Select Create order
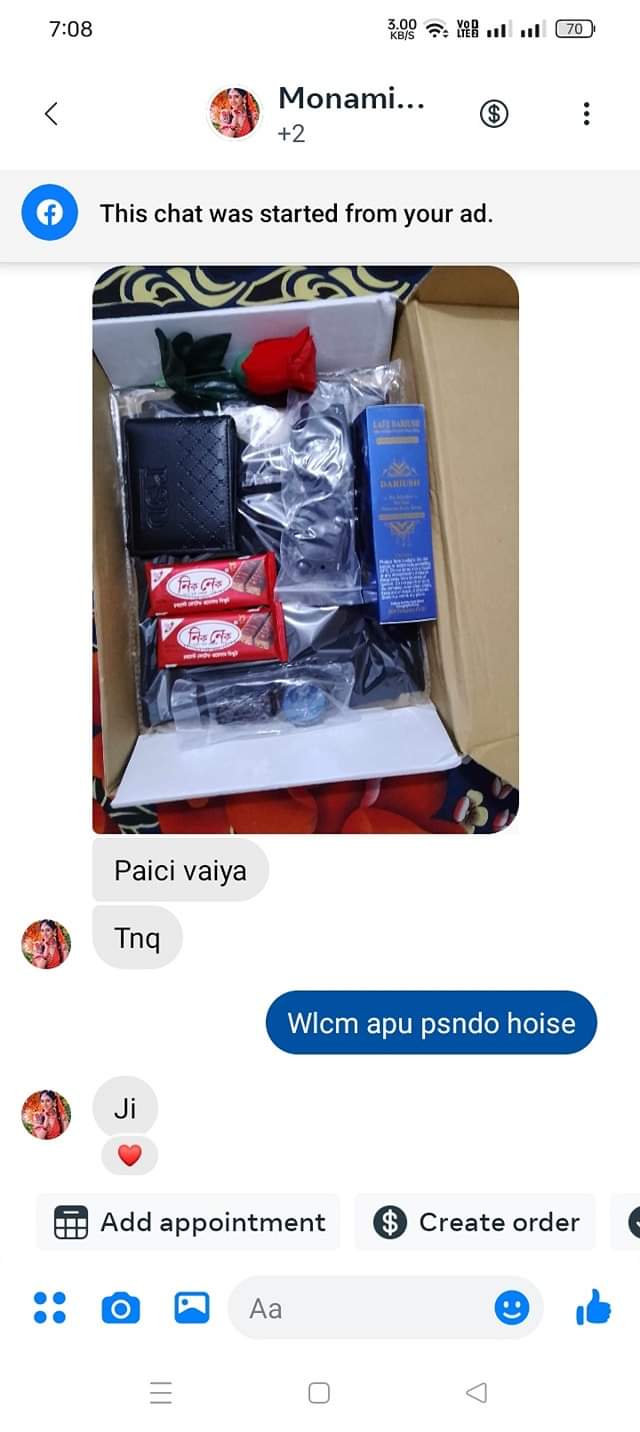The width and height of the screenshot is (640, 1432). (x=476, y=1222)
